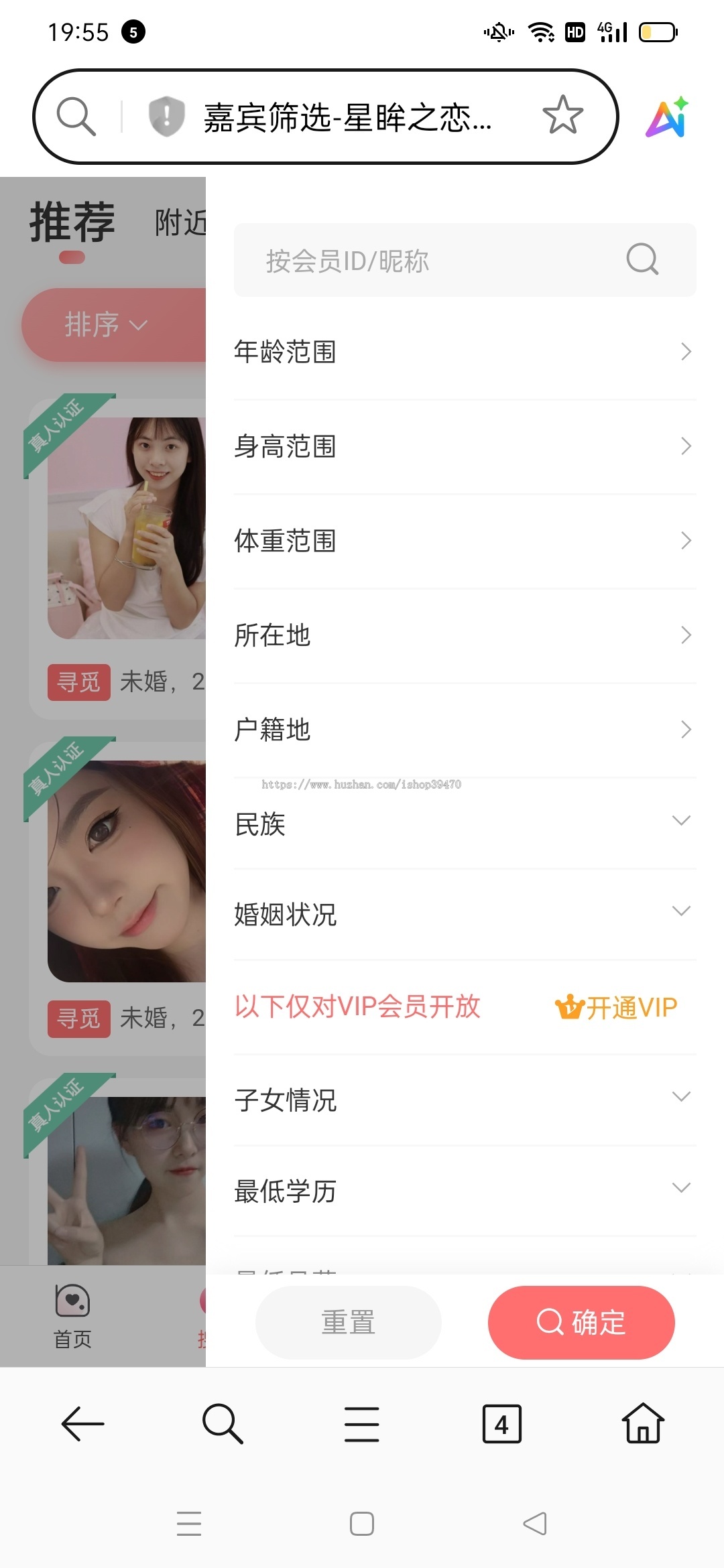Open the AI assistant icon

pyautogui.click(x=667, y=119)
